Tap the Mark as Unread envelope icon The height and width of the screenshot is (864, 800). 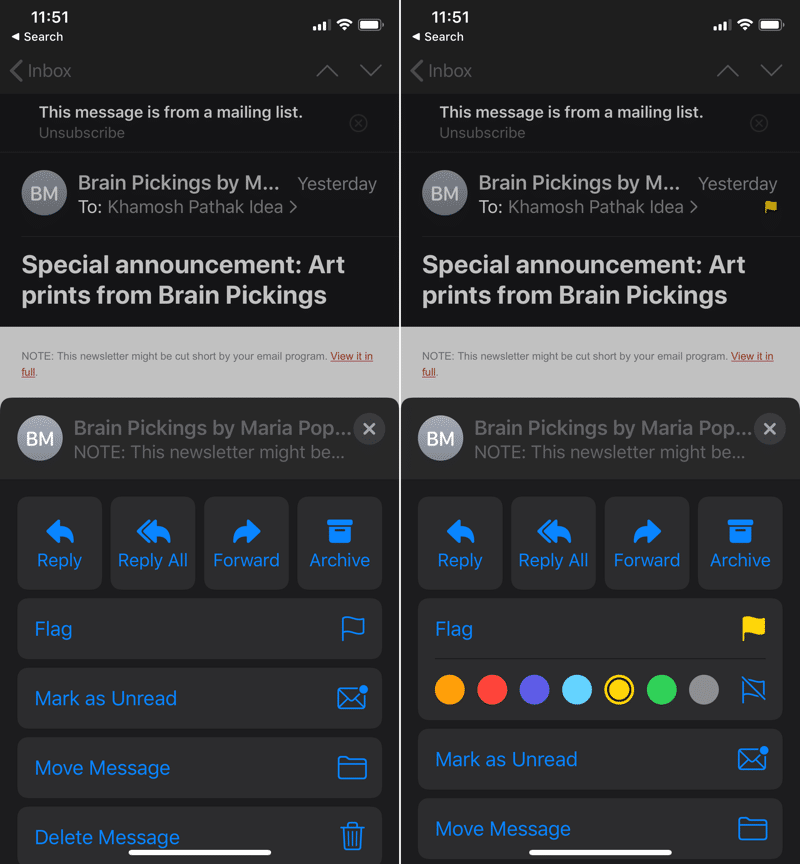point(352,698)
